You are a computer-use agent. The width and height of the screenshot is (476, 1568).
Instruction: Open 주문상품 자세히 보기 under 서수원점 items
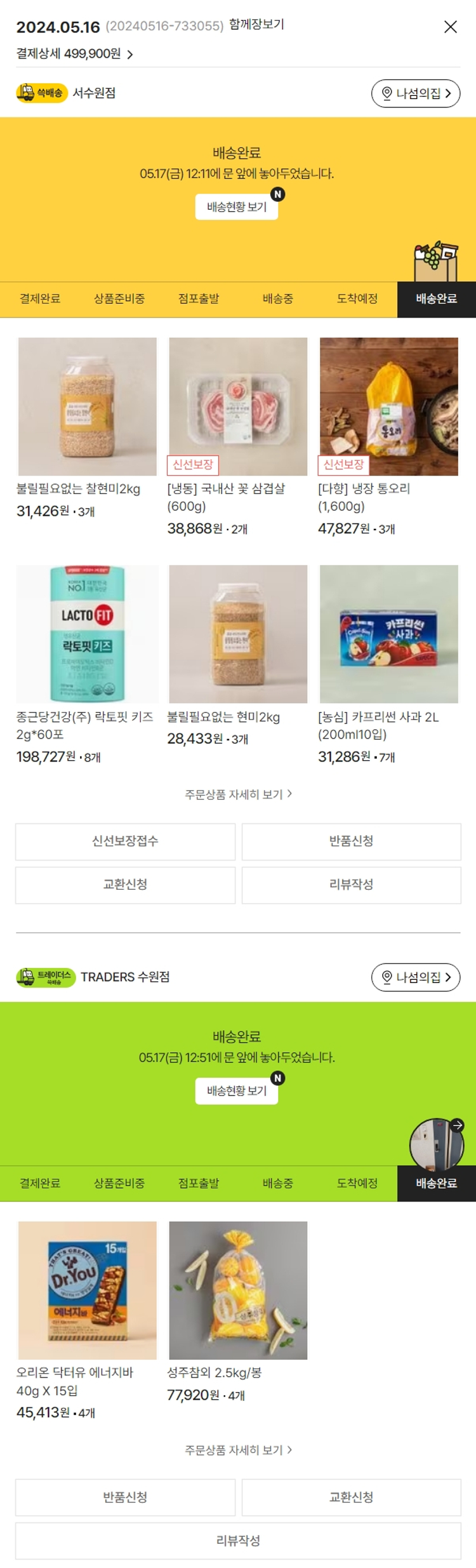pos(238,794)
